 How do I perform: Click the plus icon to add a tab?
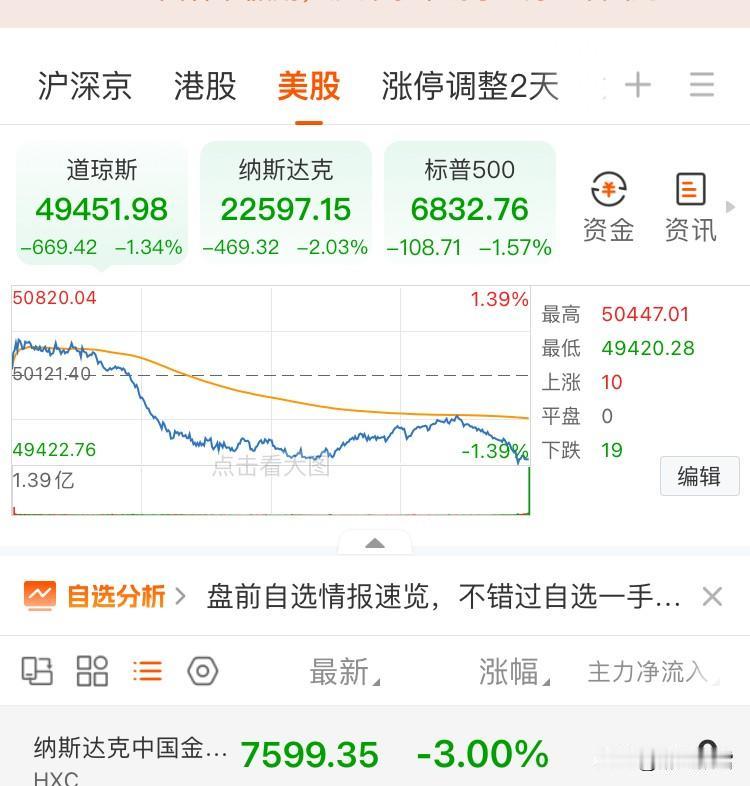pyautogui.click(x=636, y=85)
